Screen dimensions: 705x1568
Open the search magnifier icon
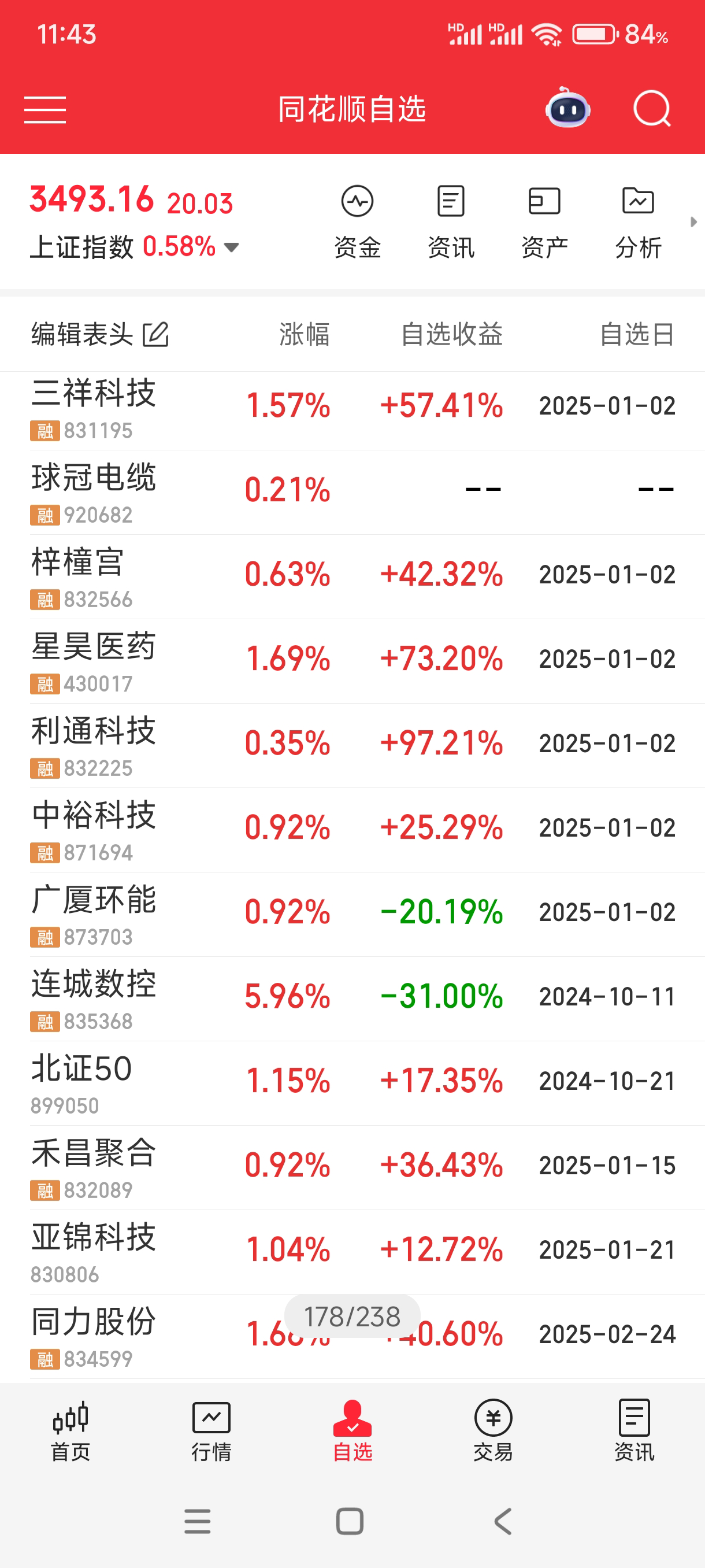[651, 109]
